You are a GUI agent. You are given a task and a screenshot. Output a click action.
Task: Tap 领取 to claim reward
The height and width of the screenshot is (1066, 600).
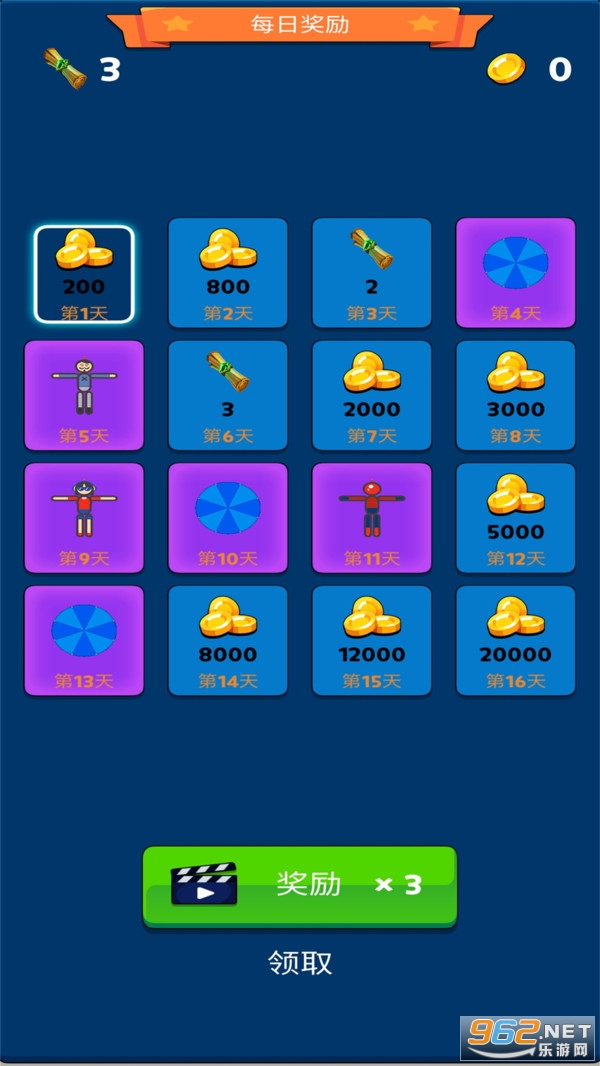tap(300, 963)
